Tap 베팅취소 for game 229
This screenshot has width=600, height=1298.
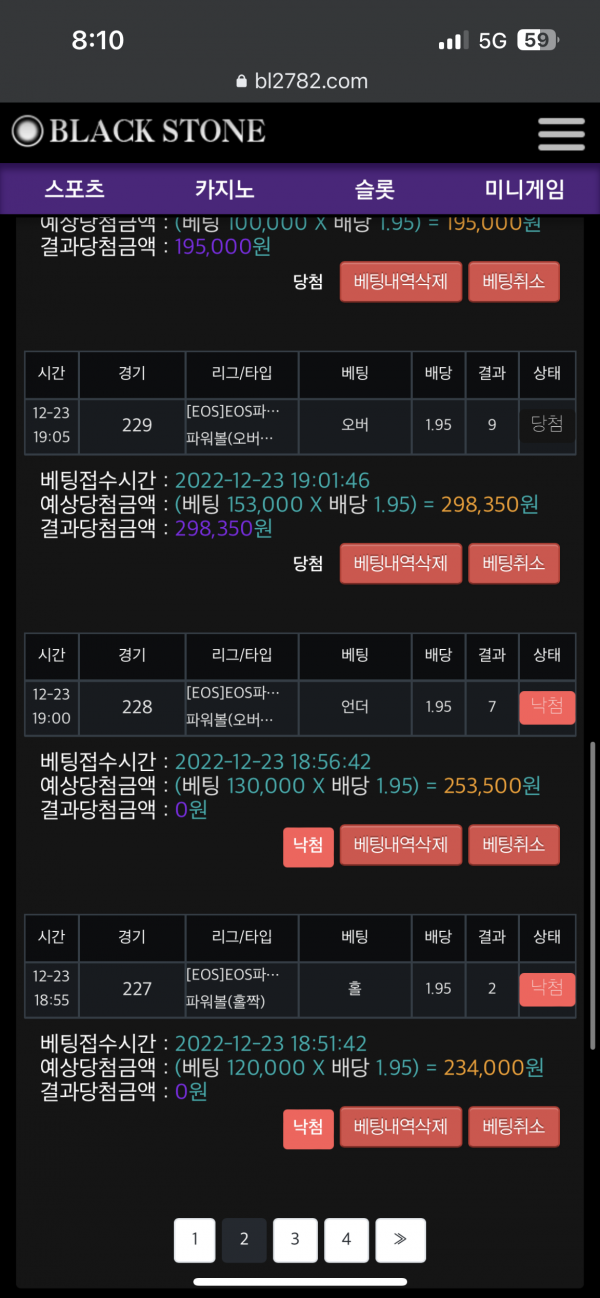pos(514,564)
